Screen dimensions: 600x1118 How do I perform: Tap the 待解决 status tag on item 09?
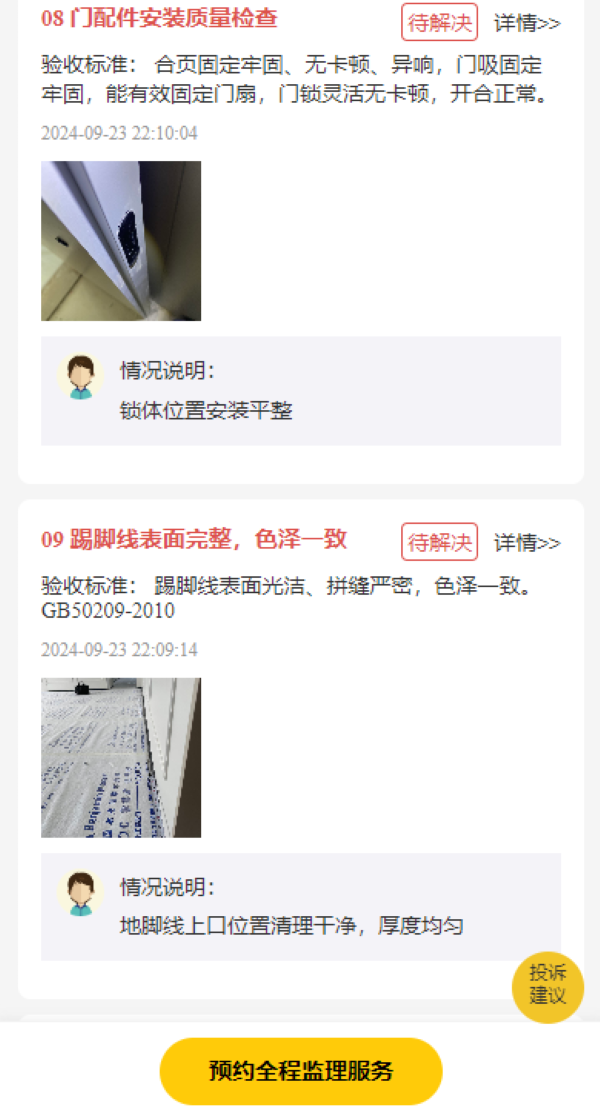pos(439,542)
